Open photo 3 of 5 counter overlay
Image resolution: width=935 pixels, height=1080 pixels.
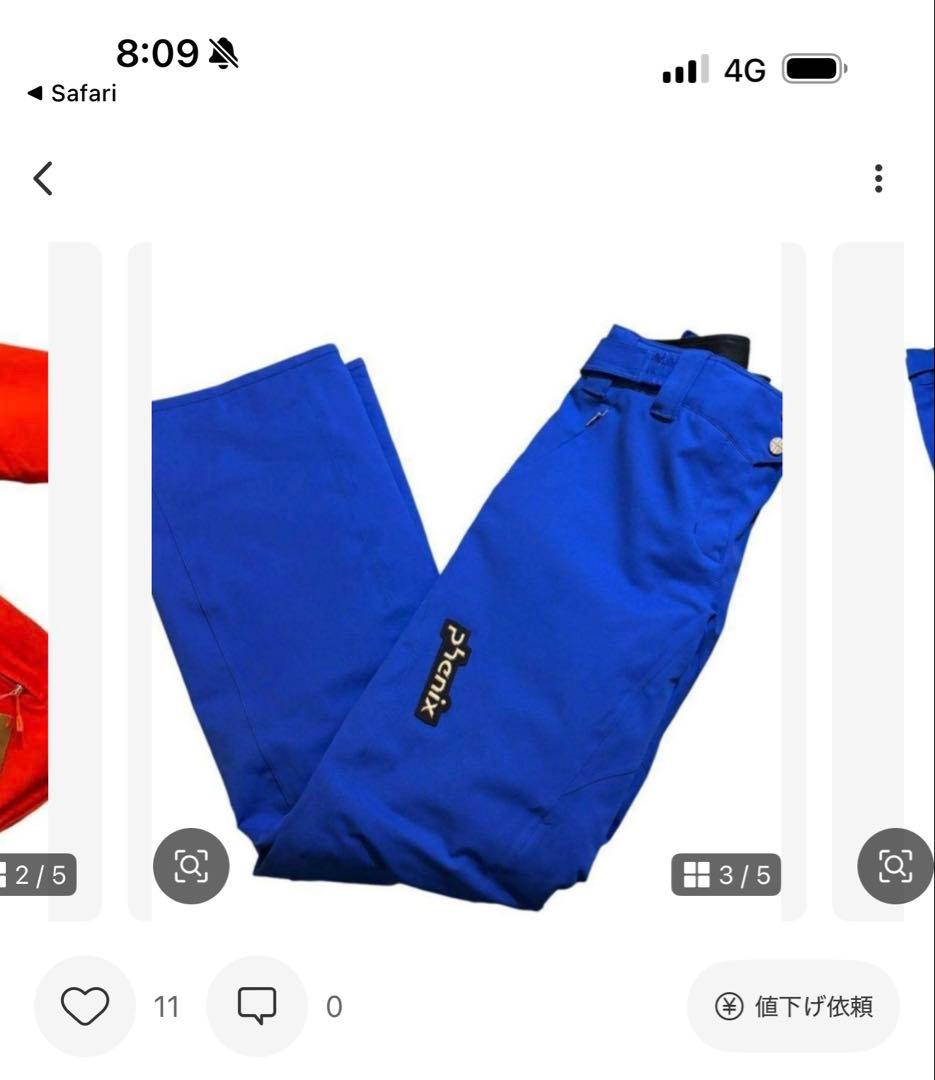point(724,874)
